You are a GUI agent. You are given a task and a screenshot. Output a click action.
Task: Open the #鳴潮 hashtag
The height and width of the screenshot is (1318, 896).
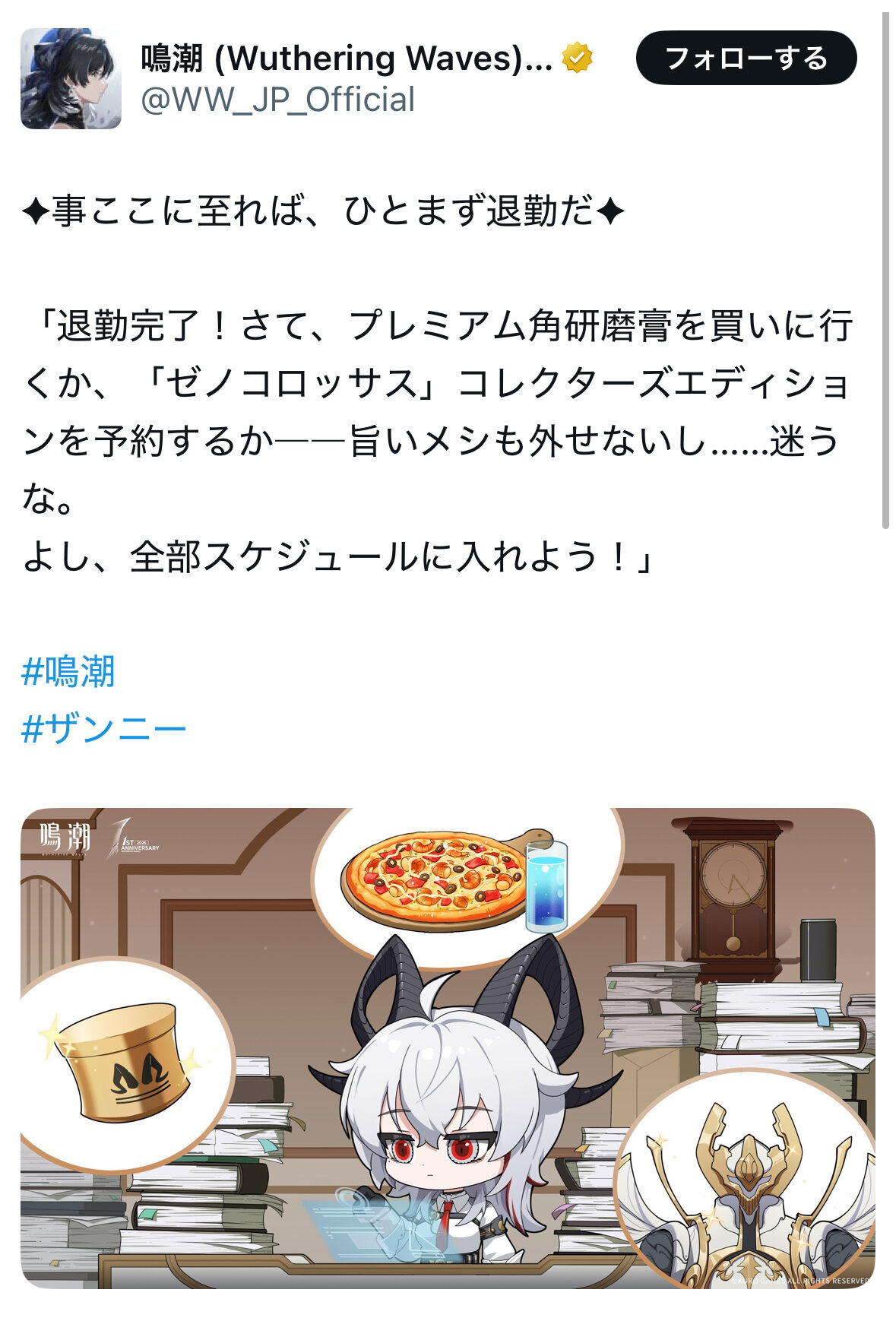(x=68, y=672)
